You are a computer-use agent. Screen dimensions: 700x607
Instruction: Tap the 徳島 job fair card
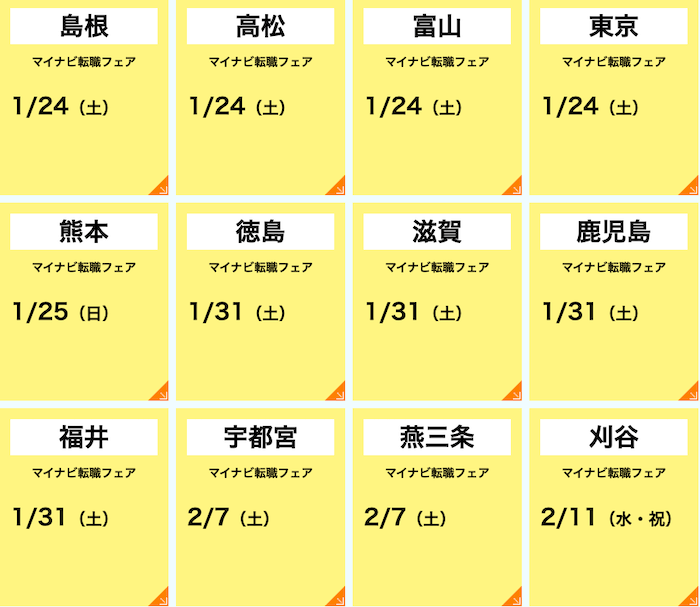(x=260, y=303)
